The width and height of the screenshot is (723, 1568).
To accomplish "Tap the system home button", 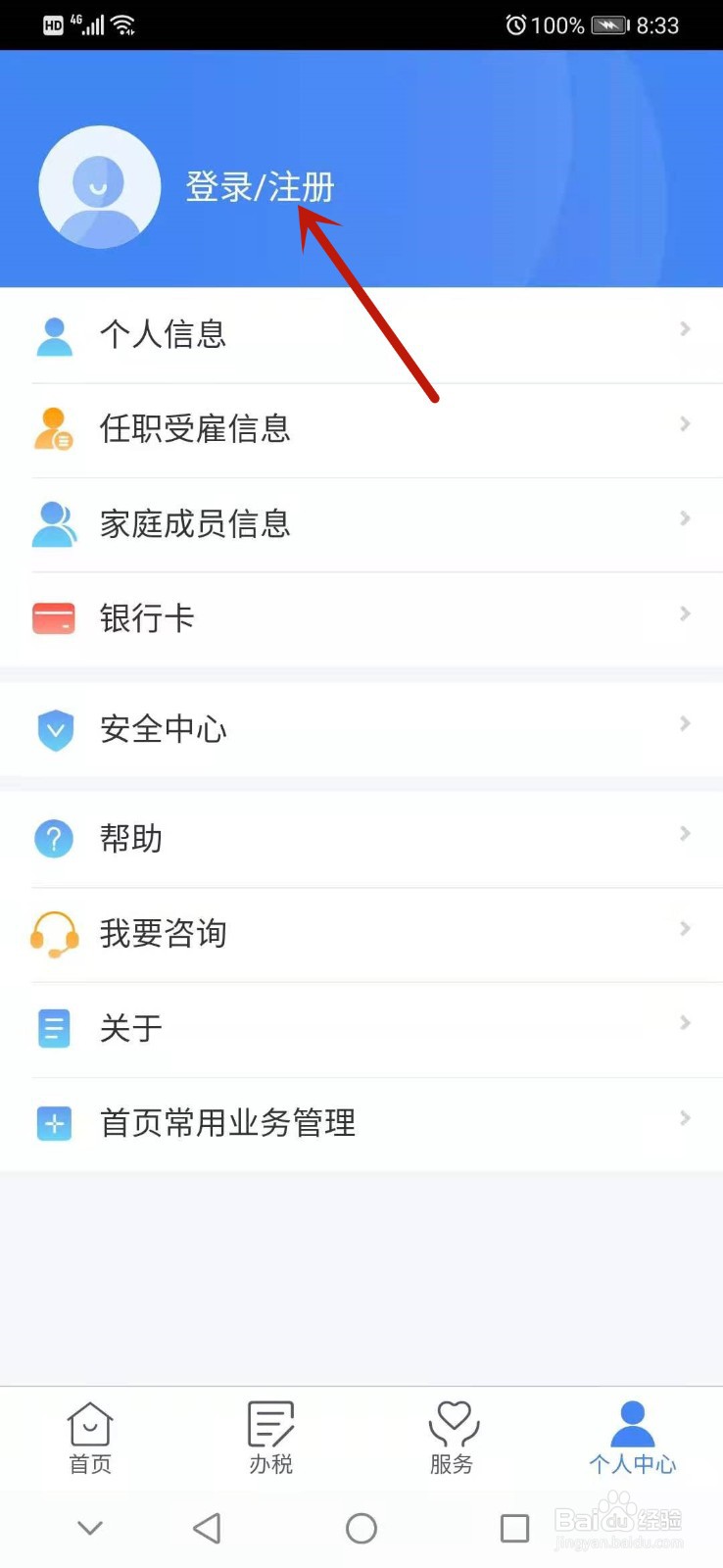I will coord(361,1528).
